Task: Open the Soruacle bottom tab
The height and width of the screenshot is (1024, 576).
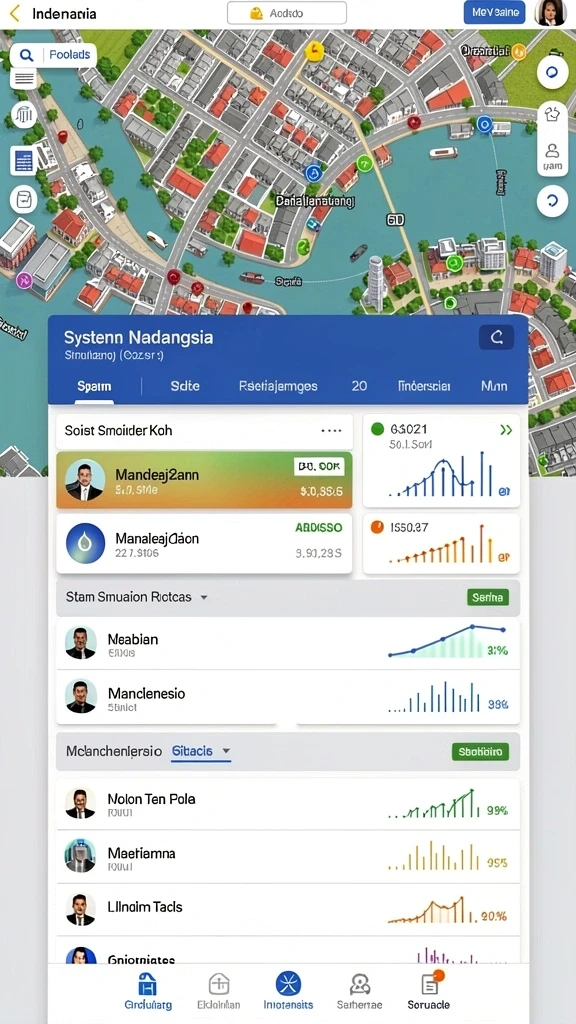Action: (x=428, y=990)
